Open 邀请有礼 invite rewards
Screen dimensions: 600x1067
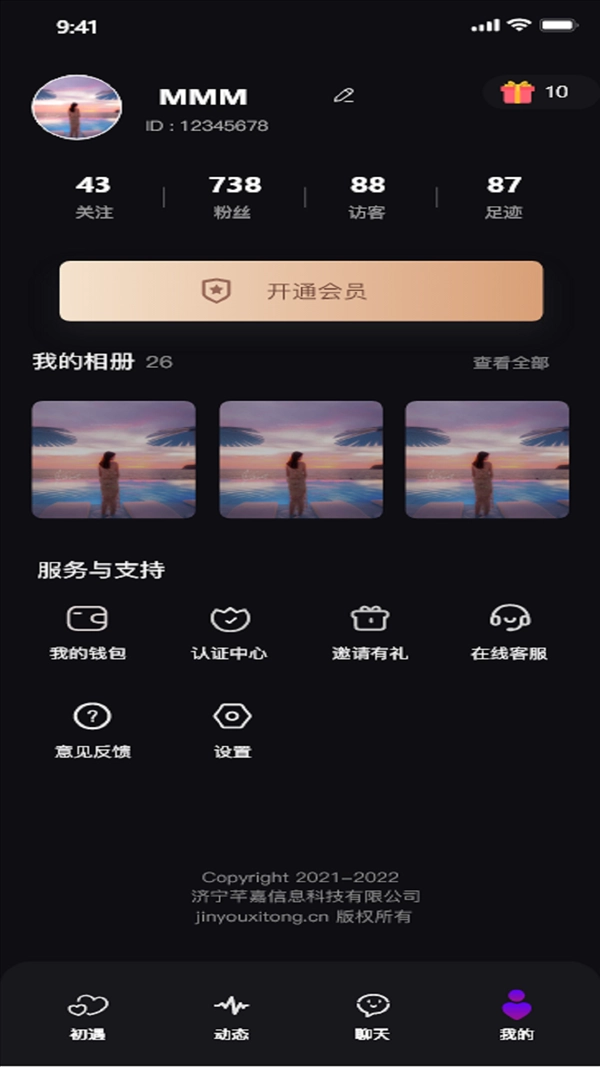point(369,632)
